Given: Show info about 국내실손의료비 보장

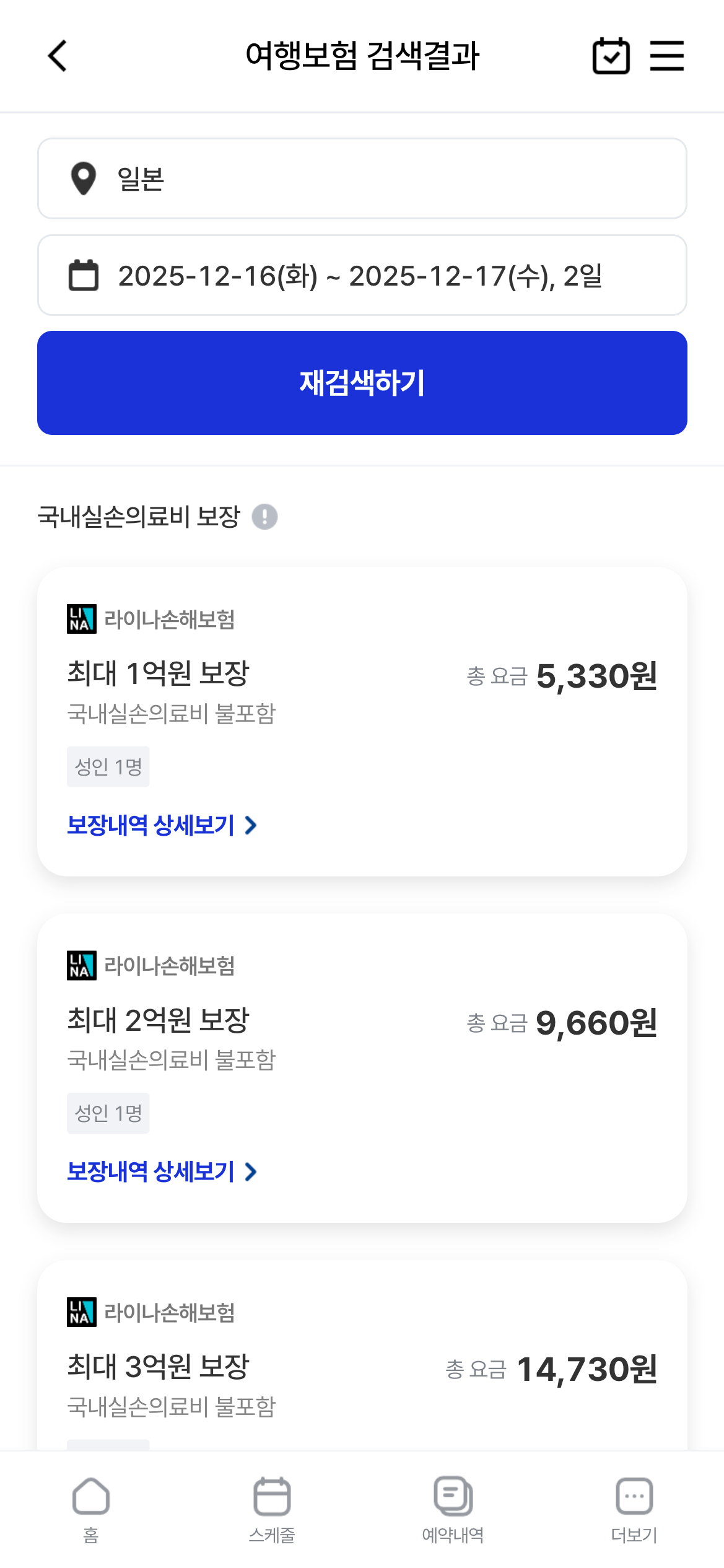Looking at the screenshot, I should coord(264,517).
